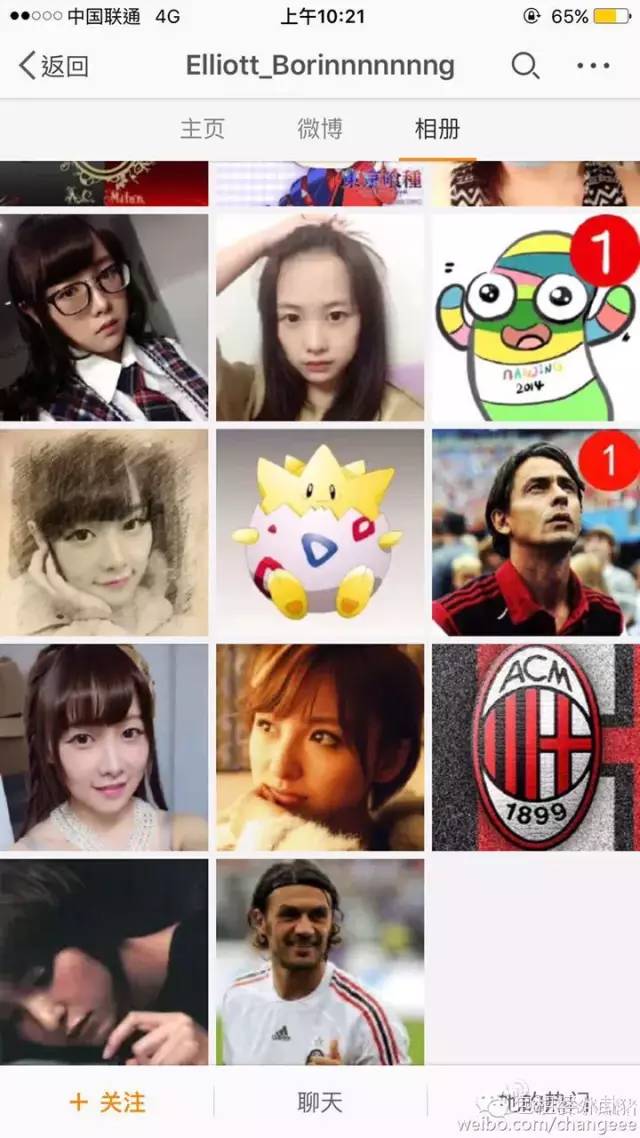This screenshot has width=640, height=1138.
Task: Open the photo of man in red-black striped jersey
Action: point(535,533)
